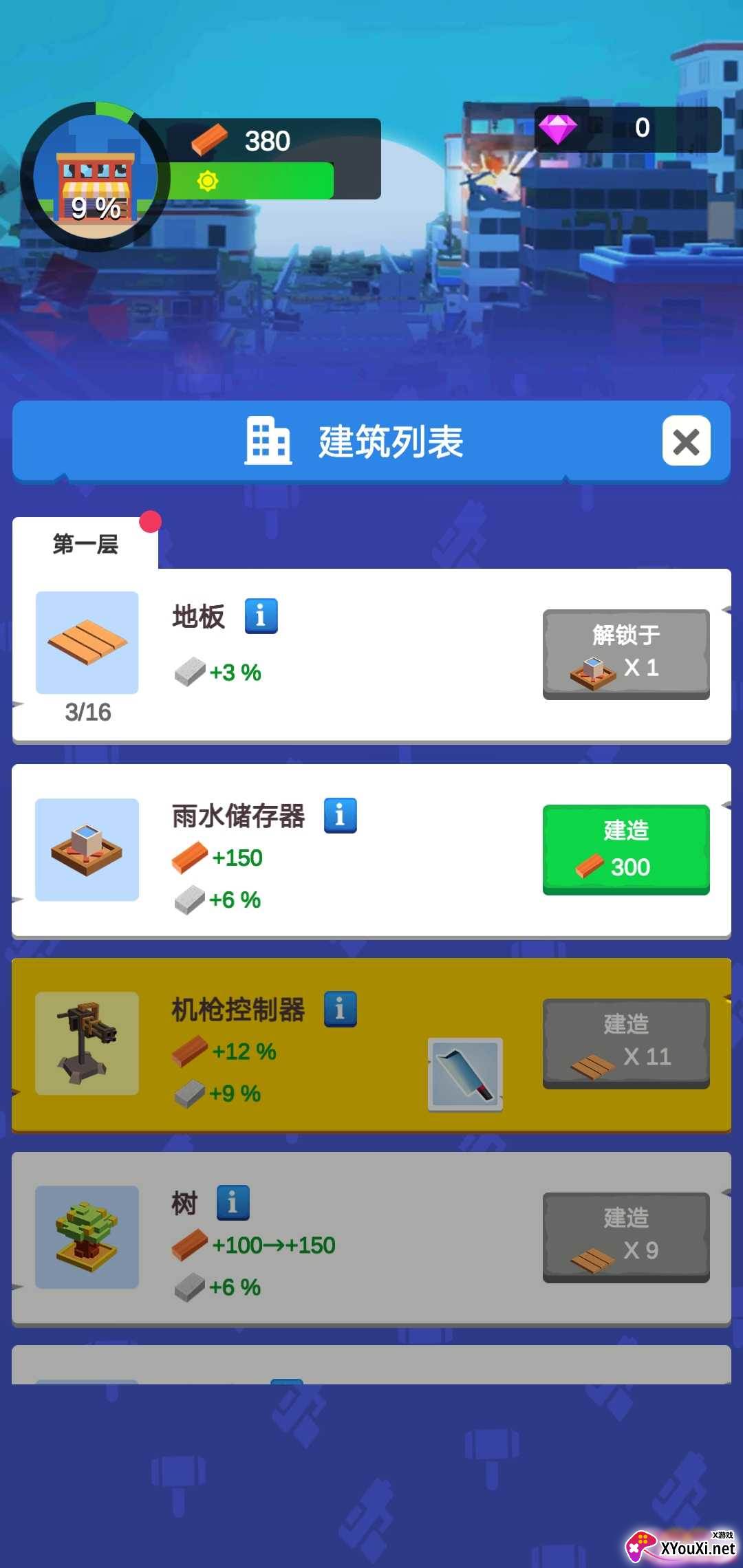Tap the knife blueprint icon on 机枪控制器
Viewport: 743px width, 1568px height.
click(466, 1074)
